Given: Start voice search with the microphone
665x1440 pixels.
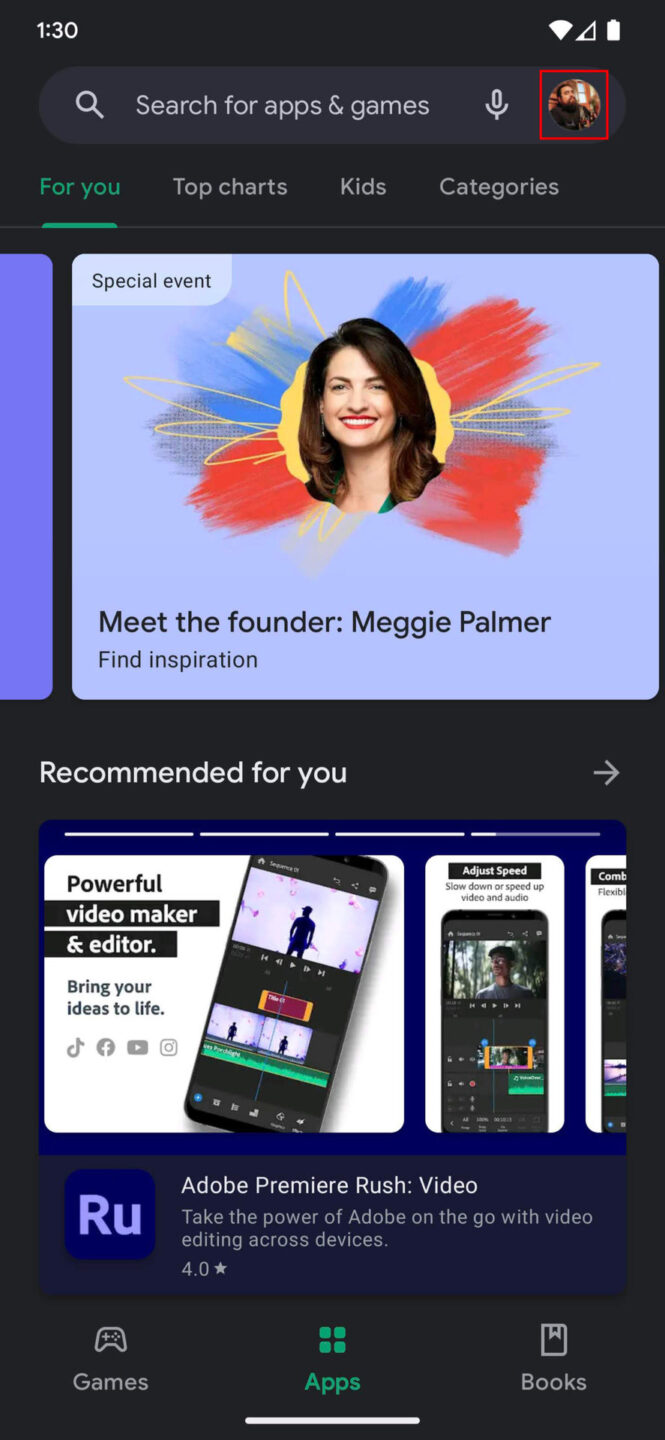Looking at the screenshot, I should tap(497, 105).
